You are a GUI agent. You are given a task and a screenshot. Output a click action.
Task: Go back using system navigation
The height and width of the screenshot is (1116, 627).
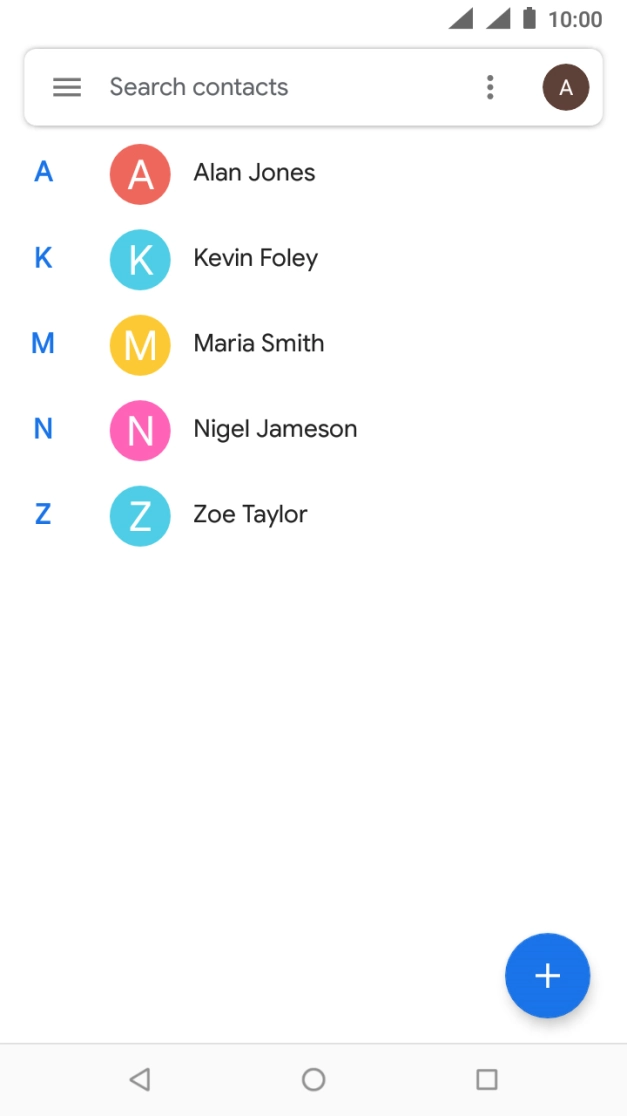140,1079
